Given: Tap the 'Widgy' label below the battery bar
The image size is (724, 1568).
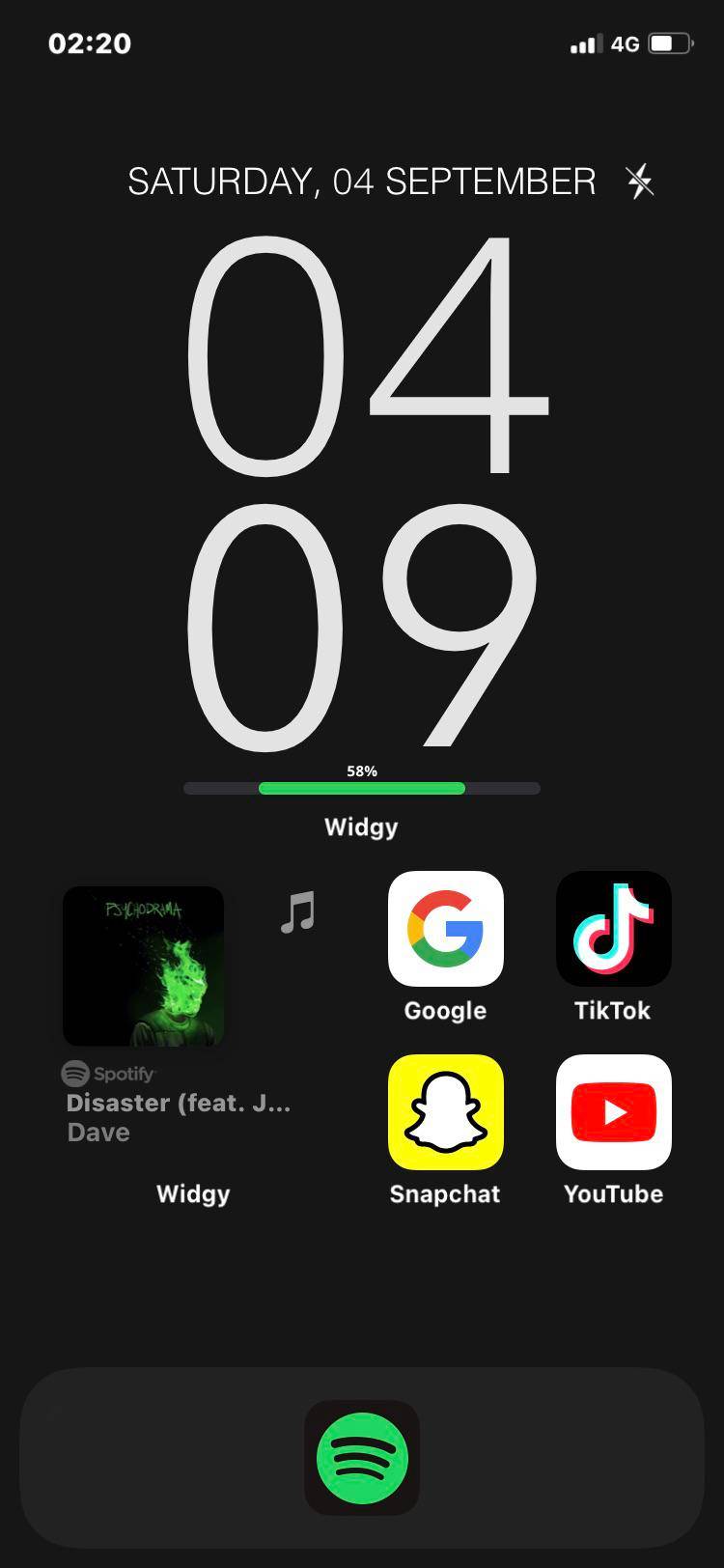Looking at the screenshot, I should coord(361,826).
